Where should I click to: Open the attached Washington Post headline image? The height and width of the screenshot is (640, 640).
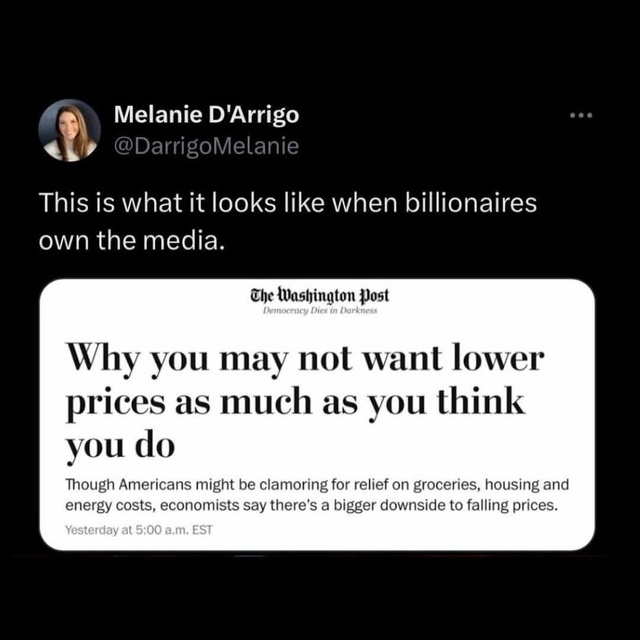pos(318,415)
